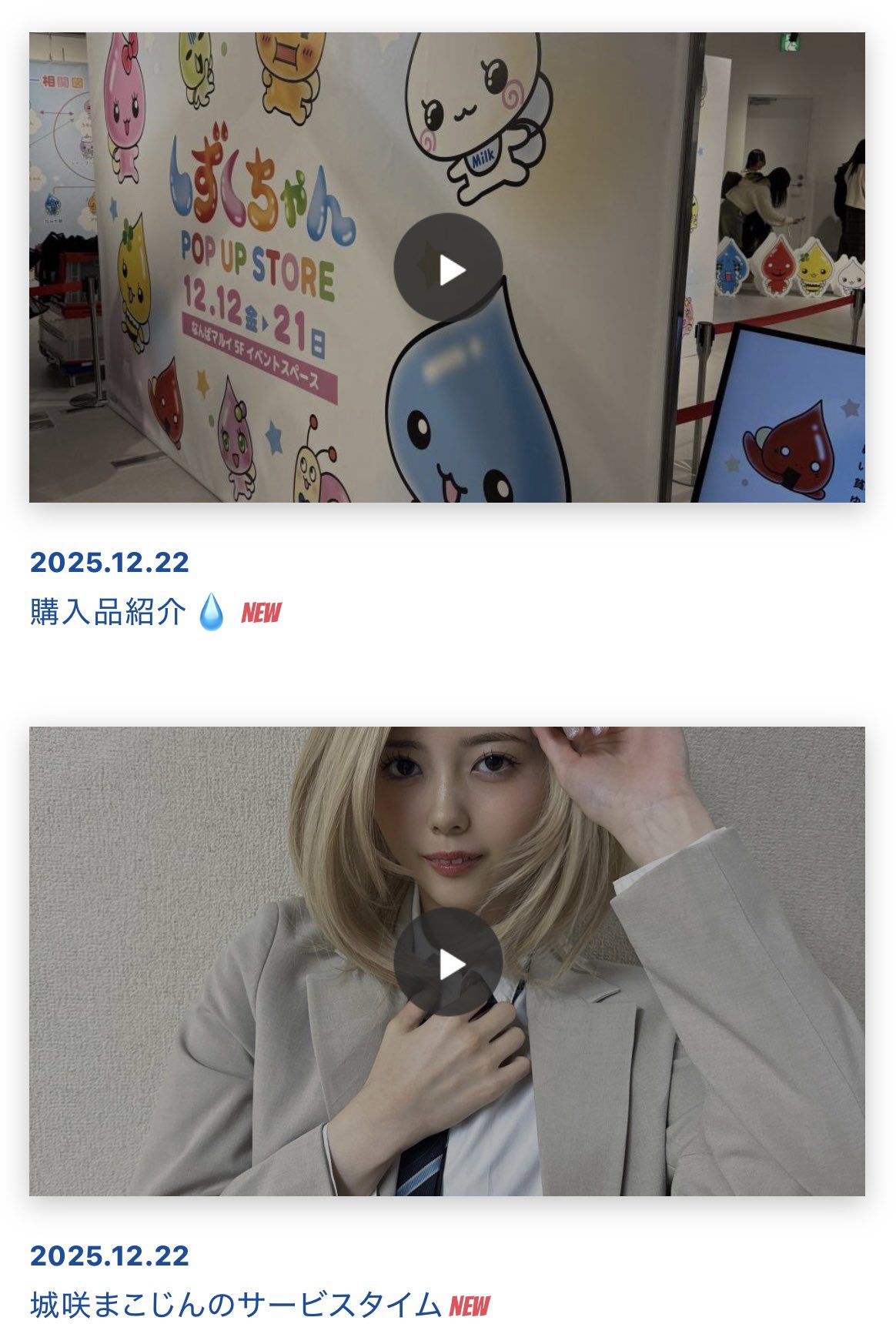Screen dimensions: 896x1324
Task: Open the 購入品紹介 post
Action: [x=108, y=613]
